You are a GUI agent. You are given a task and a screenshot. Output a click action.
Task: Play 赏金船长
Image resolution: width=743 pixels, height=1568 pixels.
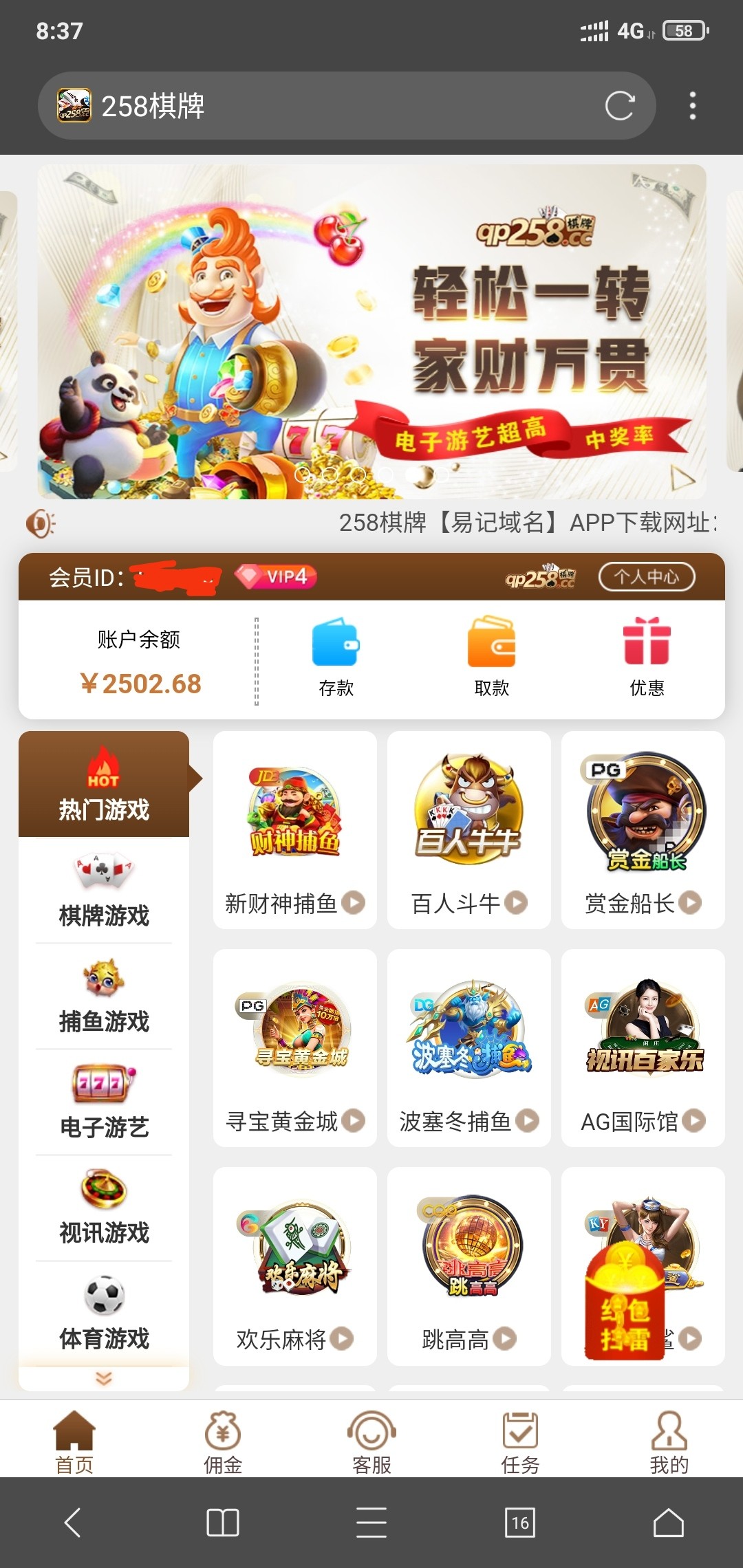point(643,830)
